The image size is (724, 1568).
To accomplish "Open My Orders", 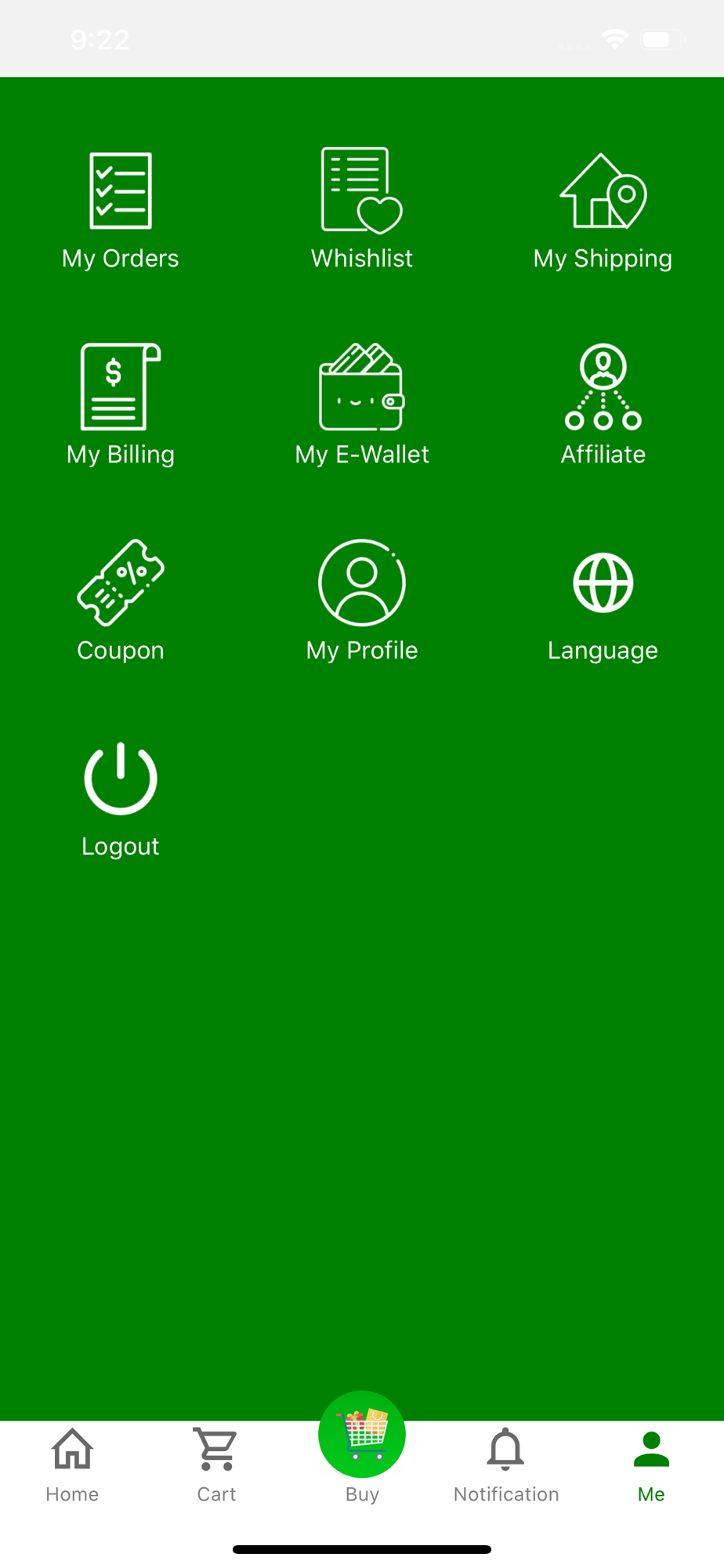I will pyautogui.click(x=121, y=210).
